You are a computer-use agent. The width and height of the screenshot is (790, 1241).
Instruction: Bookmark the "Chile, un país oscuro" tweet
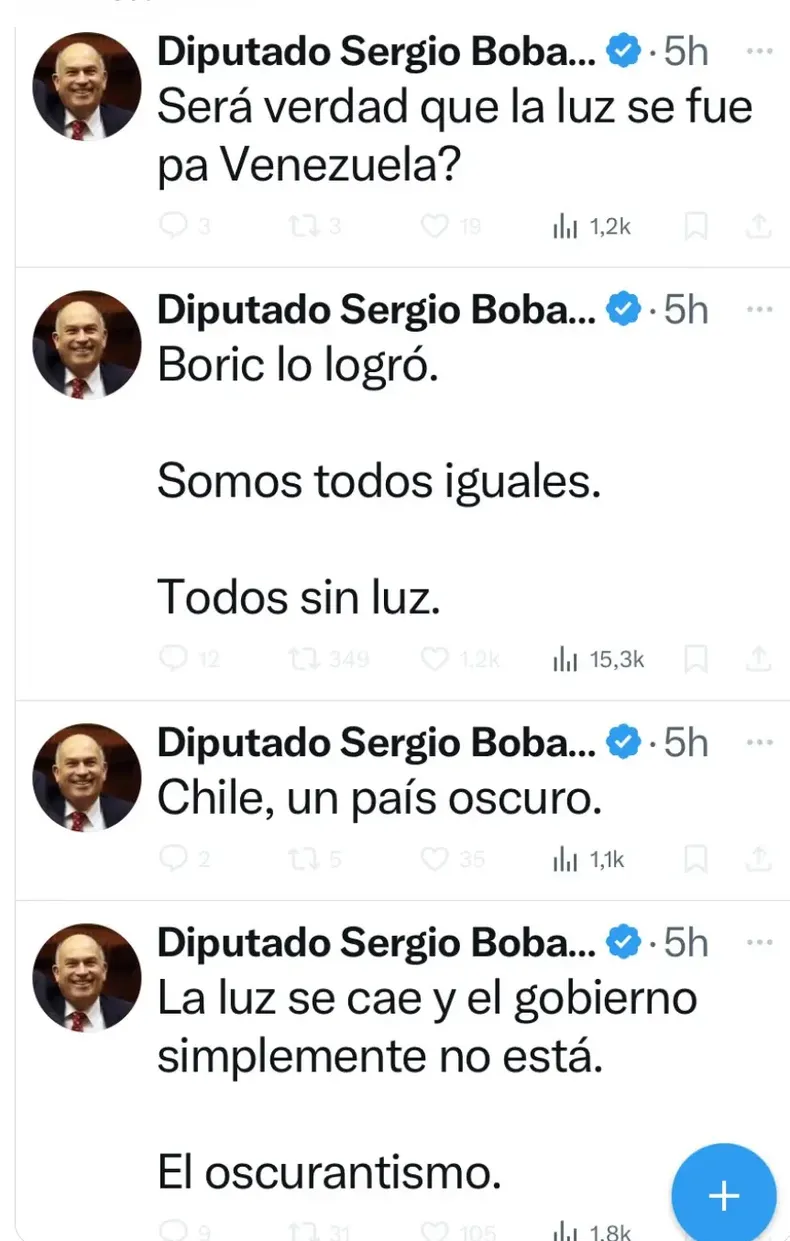(695, 858)
